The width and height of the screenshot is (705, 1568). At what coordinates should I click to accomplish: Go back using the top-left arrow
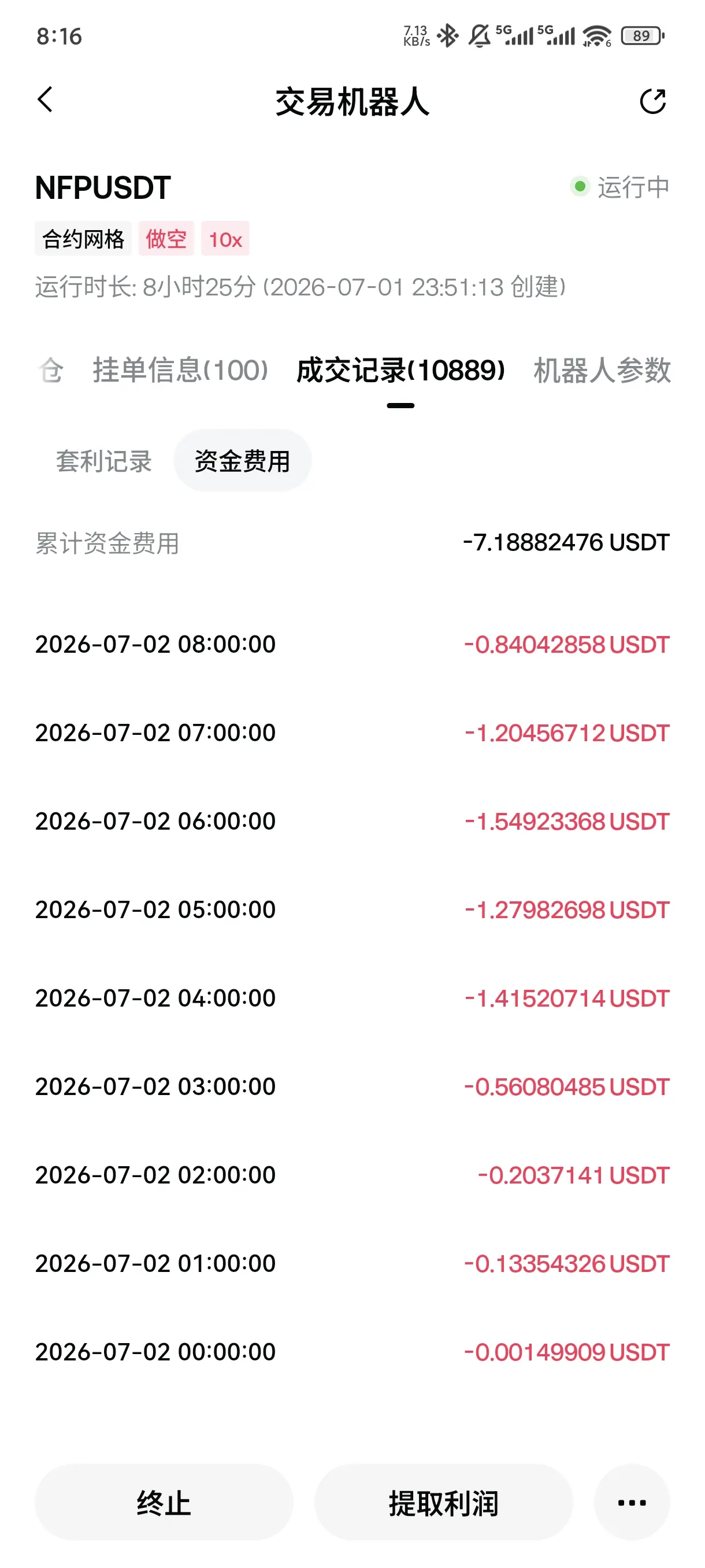(45, 100)
